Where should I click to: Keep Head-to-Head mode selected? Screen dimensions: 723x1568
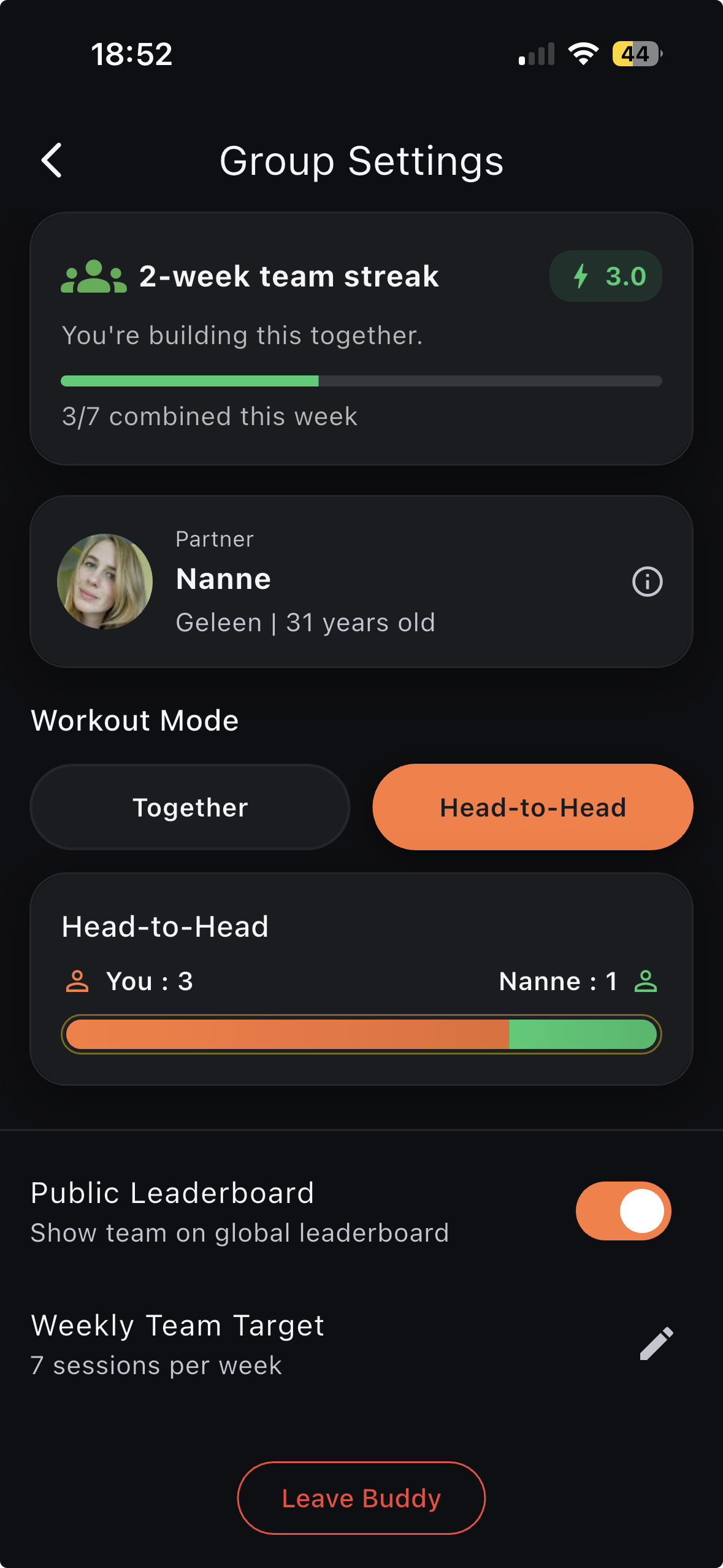(x=532, y=807)
